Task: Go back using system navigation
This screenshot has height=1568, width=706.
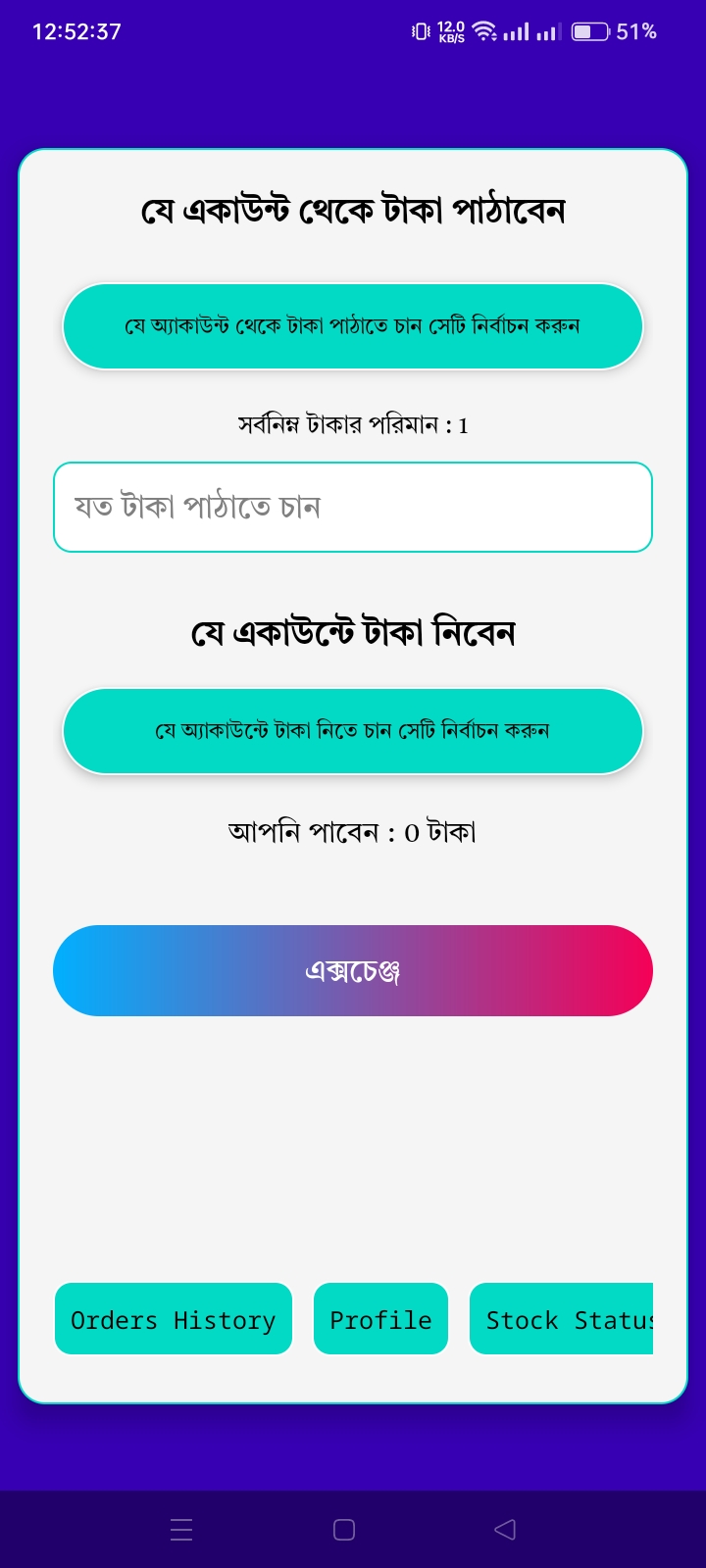Action: pos(505,1530)
